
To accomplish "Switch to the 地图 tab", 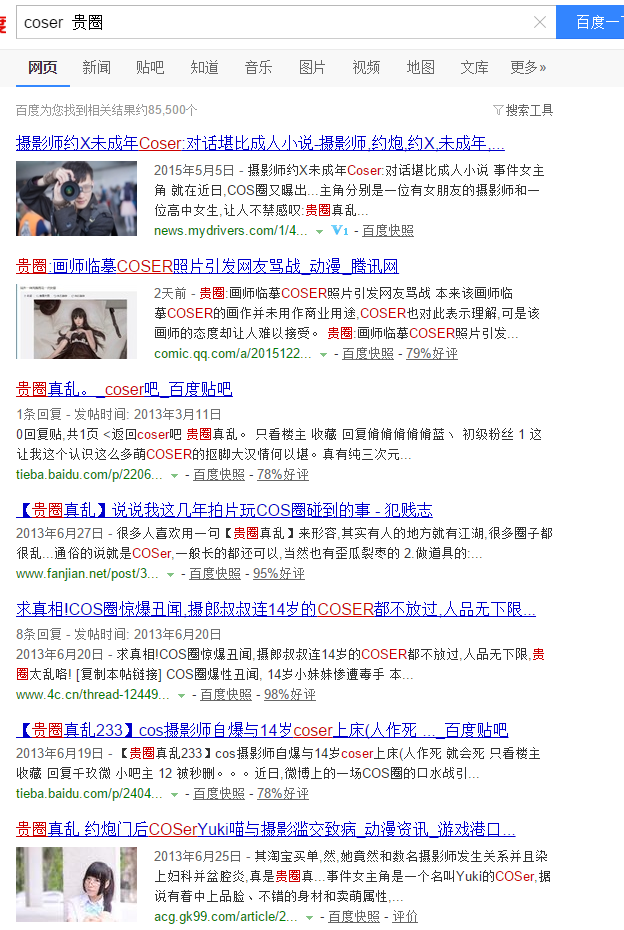I will 420,67.
